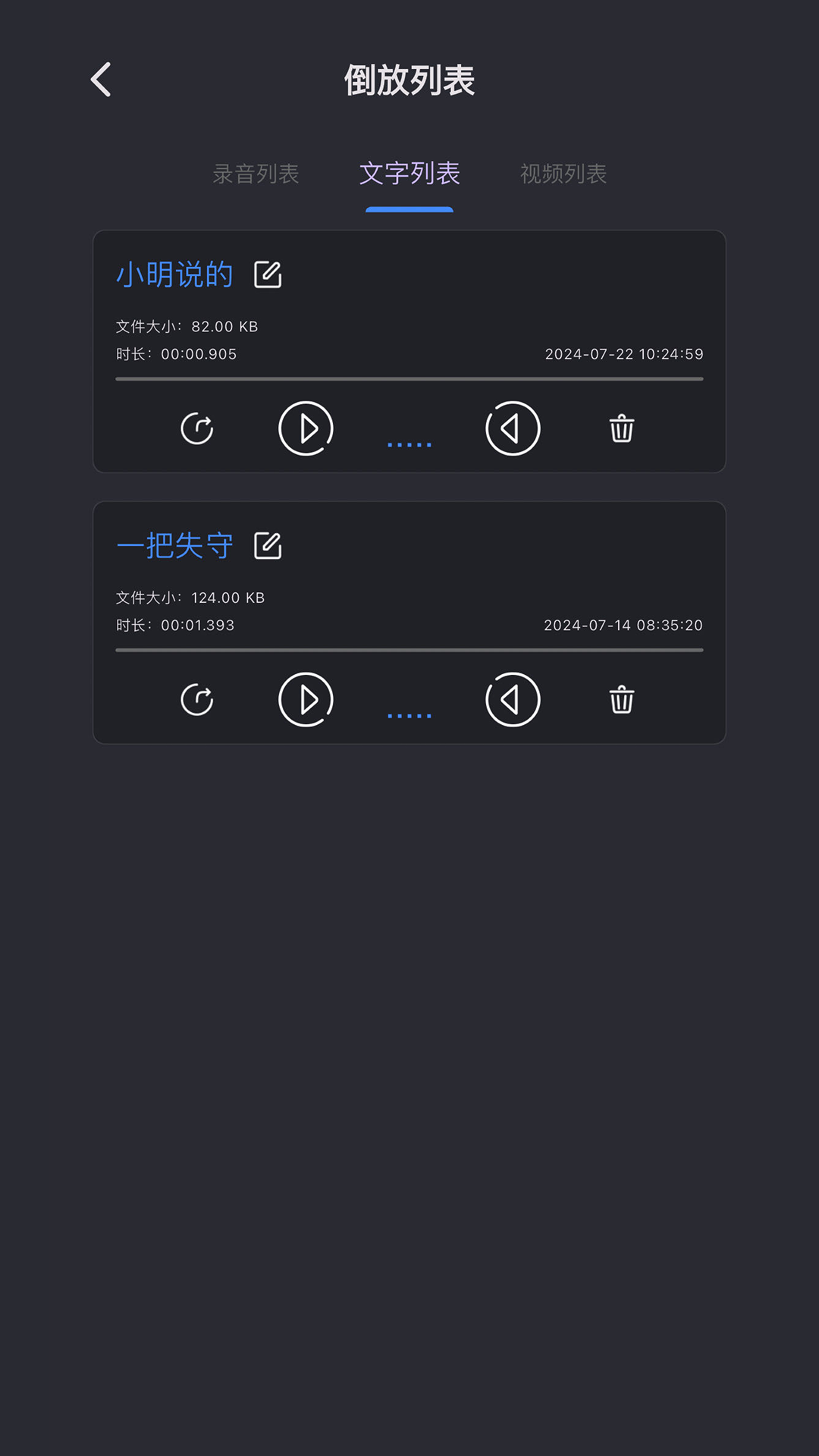This screenshot has height=1456, width=819.
Task: Reverse-play the 小明说的 recording
Action: (513, 428)
